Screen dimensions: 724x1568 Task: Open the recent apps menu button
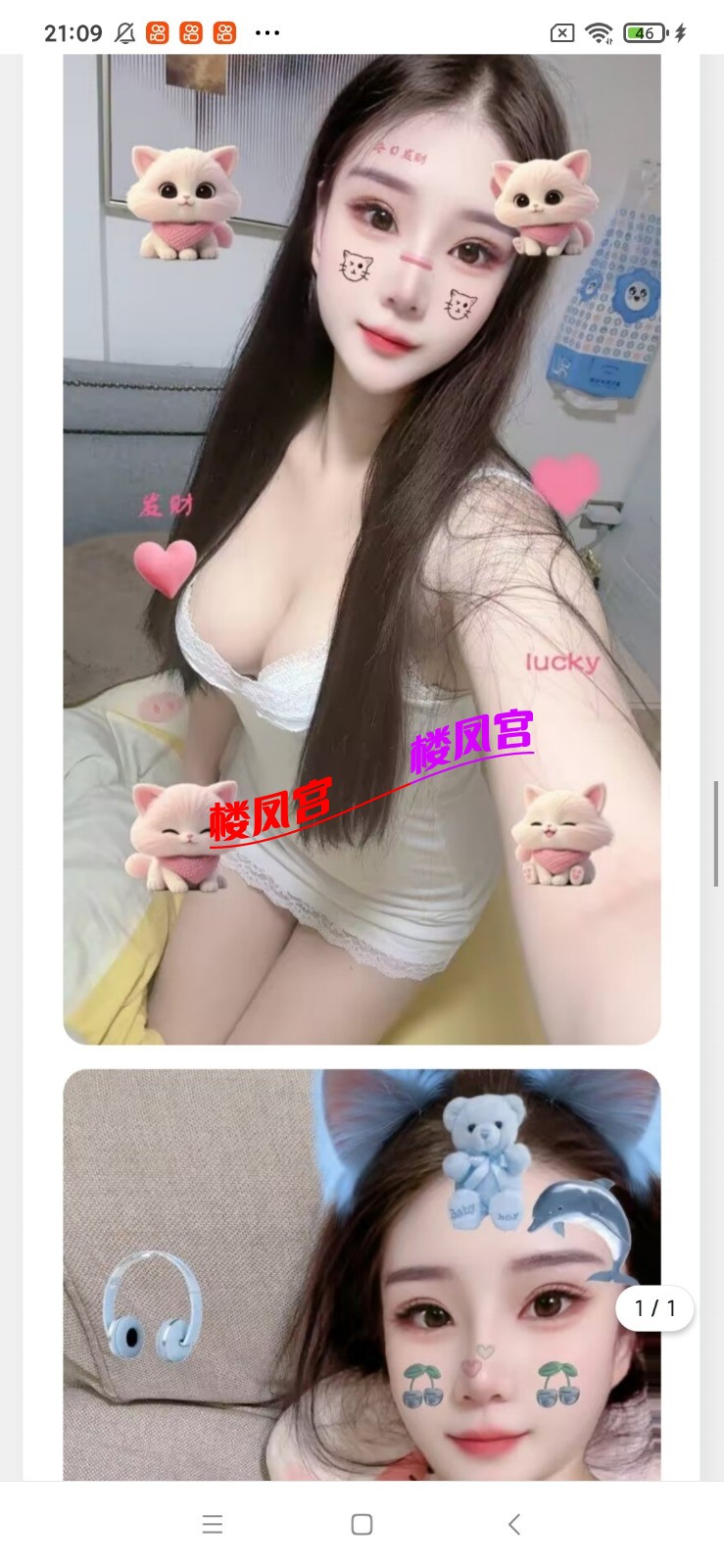click(x=213, y=1524)
